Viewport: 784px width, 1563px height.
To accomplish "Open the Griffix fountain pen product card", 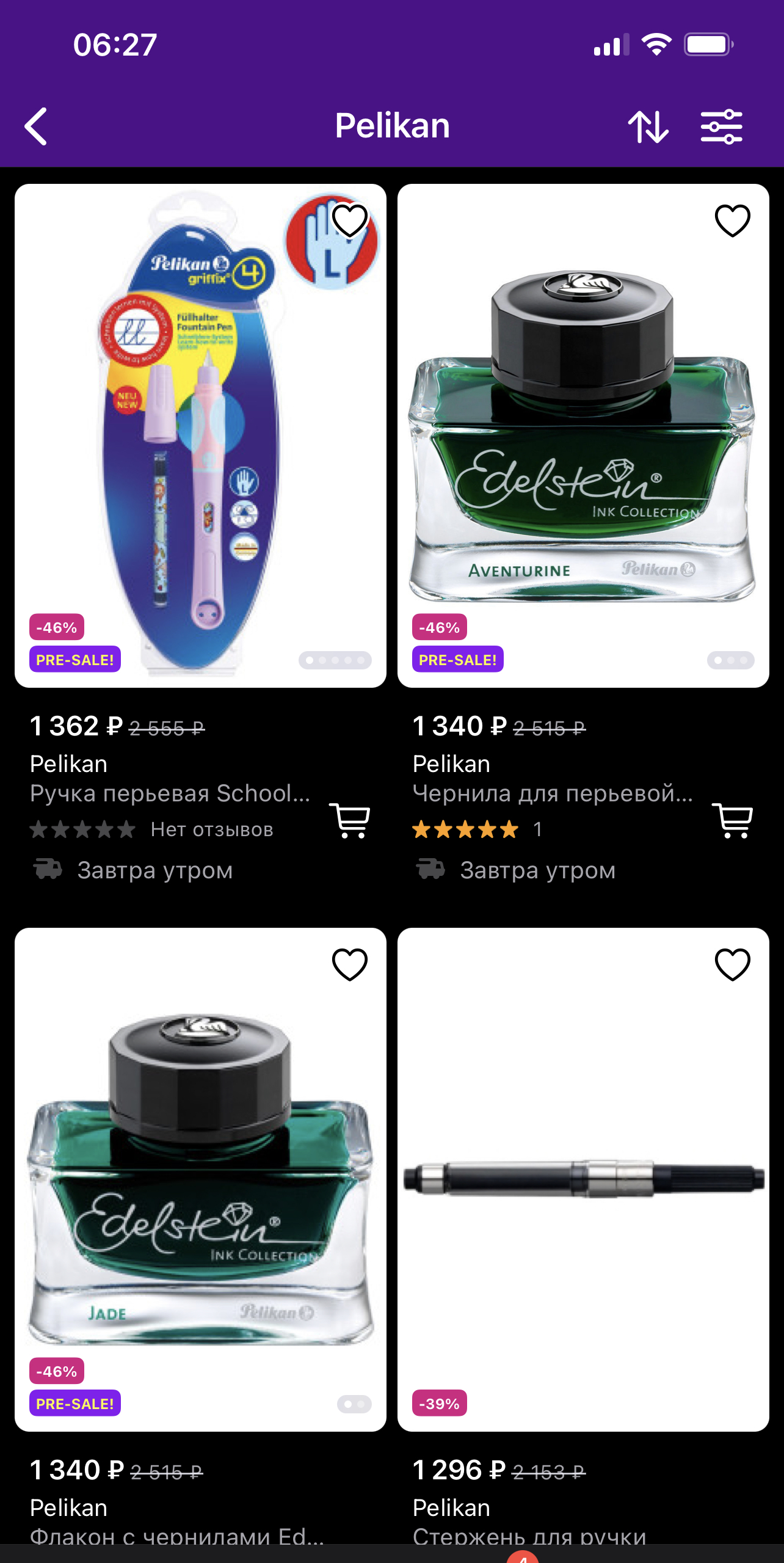I will pyautogui.click(x=200, y=435).
